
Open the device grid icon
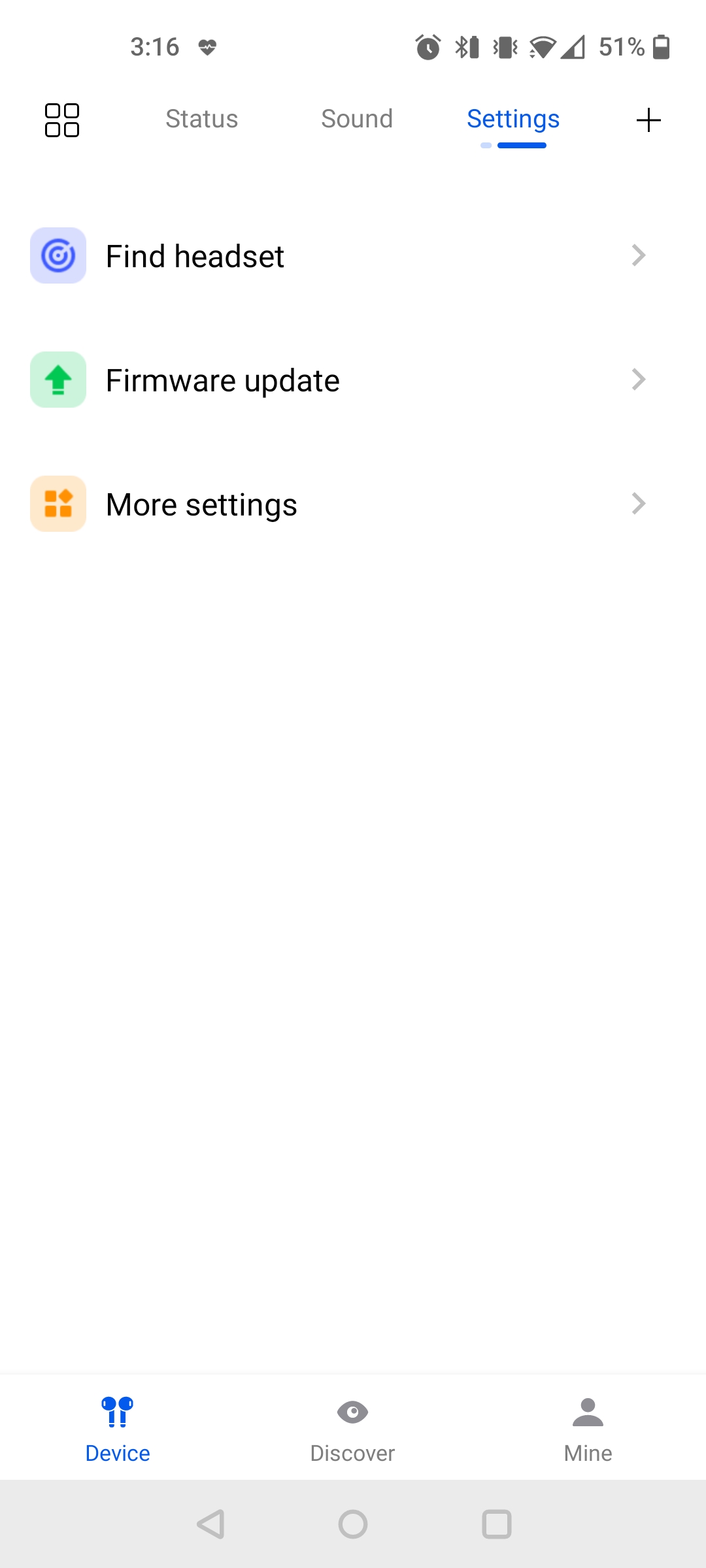point(62,120)
